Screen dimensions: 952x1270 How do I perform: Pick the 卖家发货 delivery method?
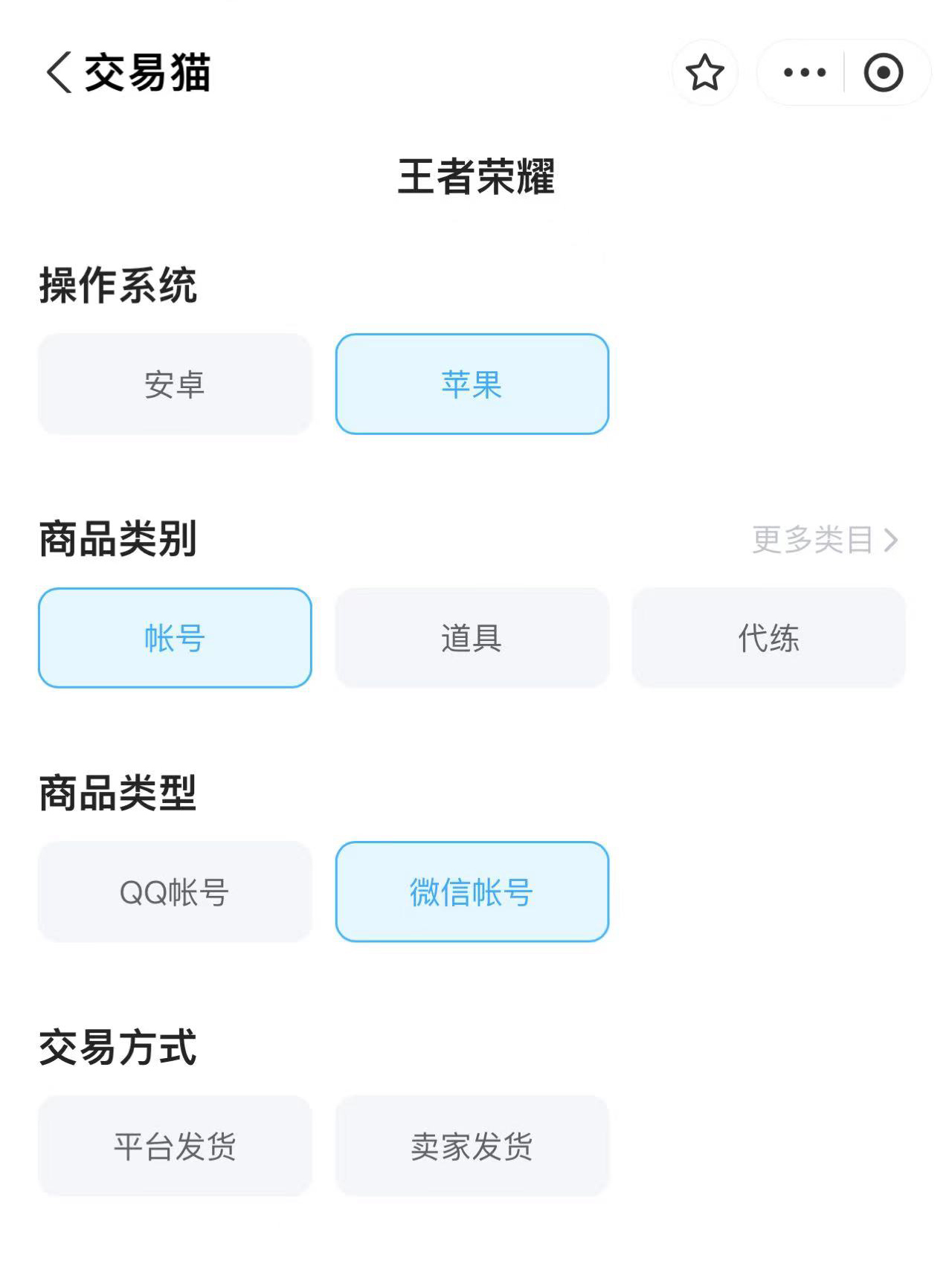point(472,1146)
